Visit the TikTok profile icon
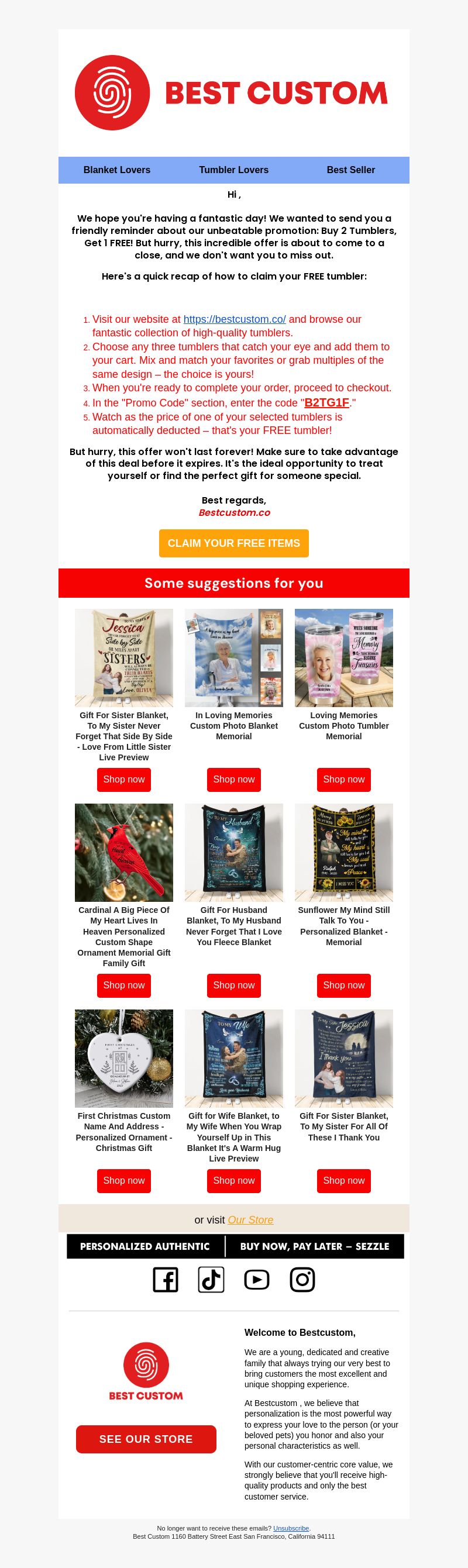This screenshot has height=1568, width=468. (x=211, y=1280)
